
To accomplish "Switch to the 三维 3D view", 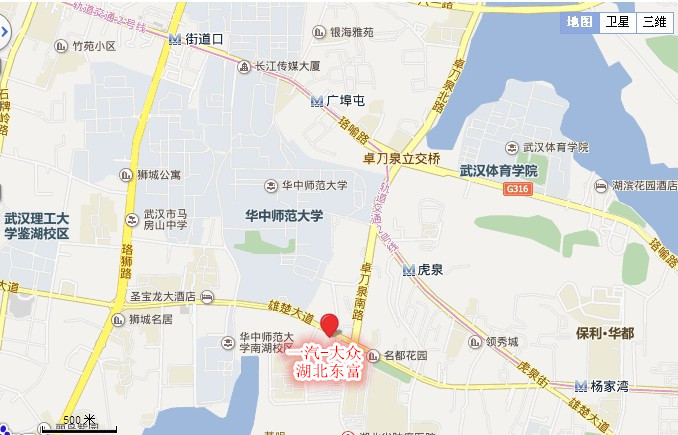I will [x=654, y=21].
